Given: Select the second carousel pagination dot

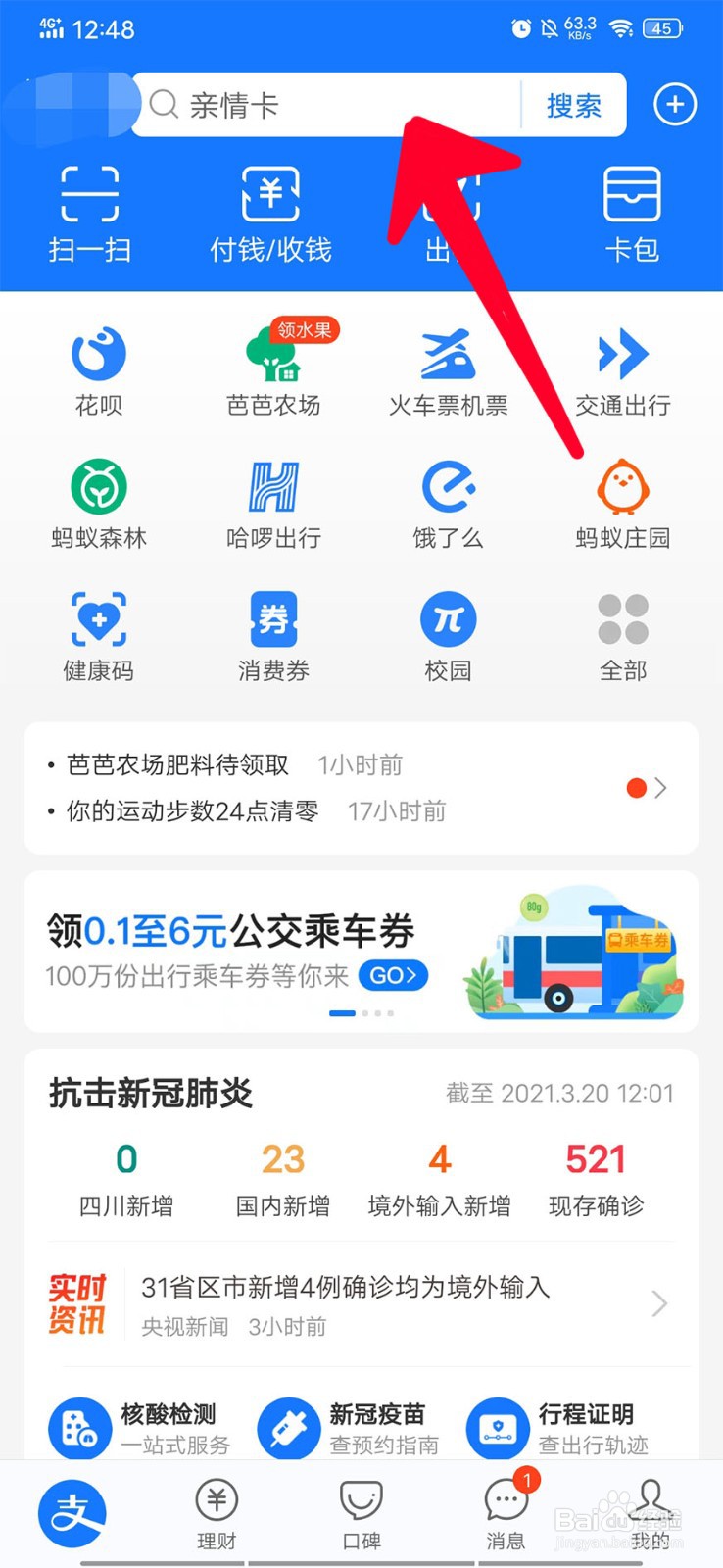Looking at the screenshot, I should [x=364, y=1013].
